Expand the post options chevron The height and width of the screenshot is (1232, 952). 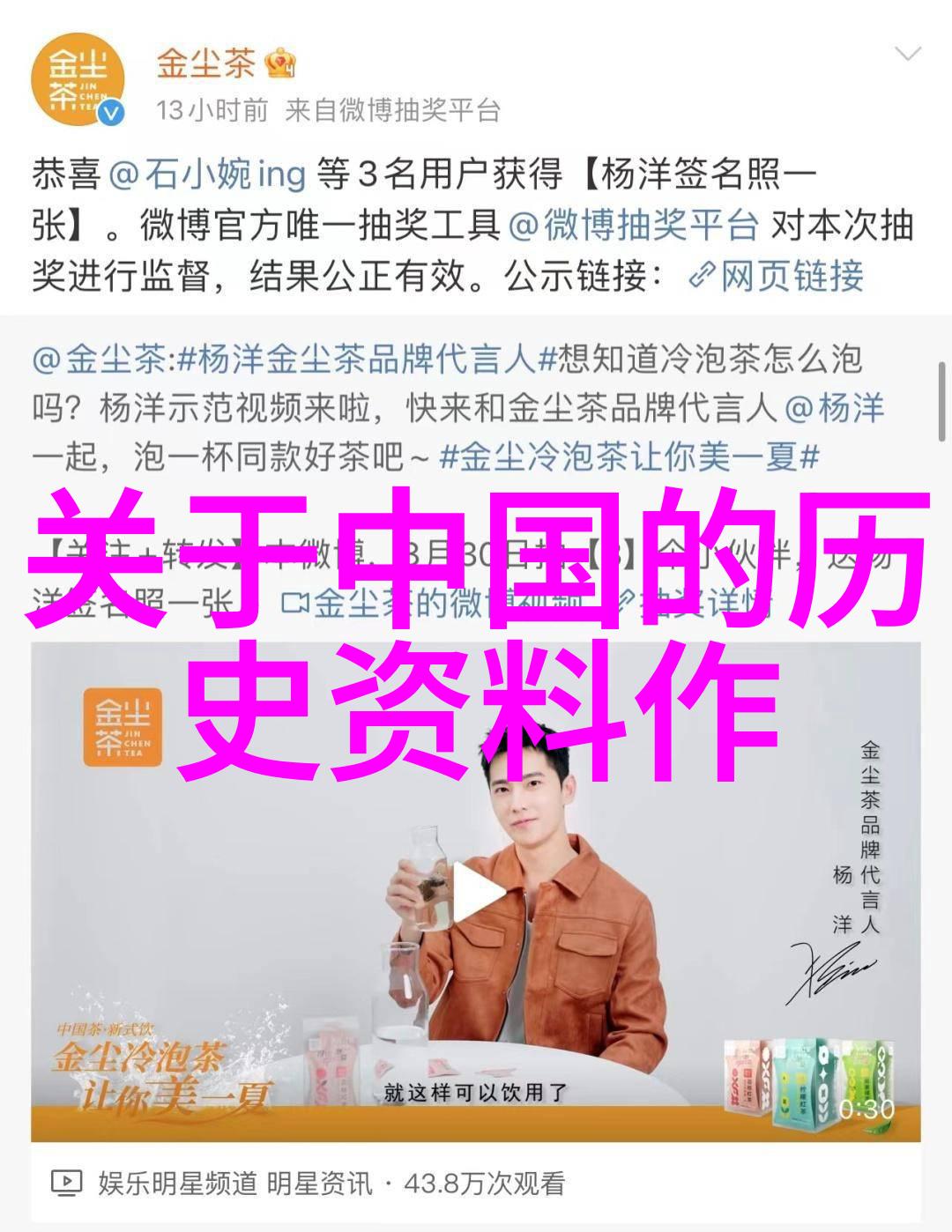click(x=907, y=54)
